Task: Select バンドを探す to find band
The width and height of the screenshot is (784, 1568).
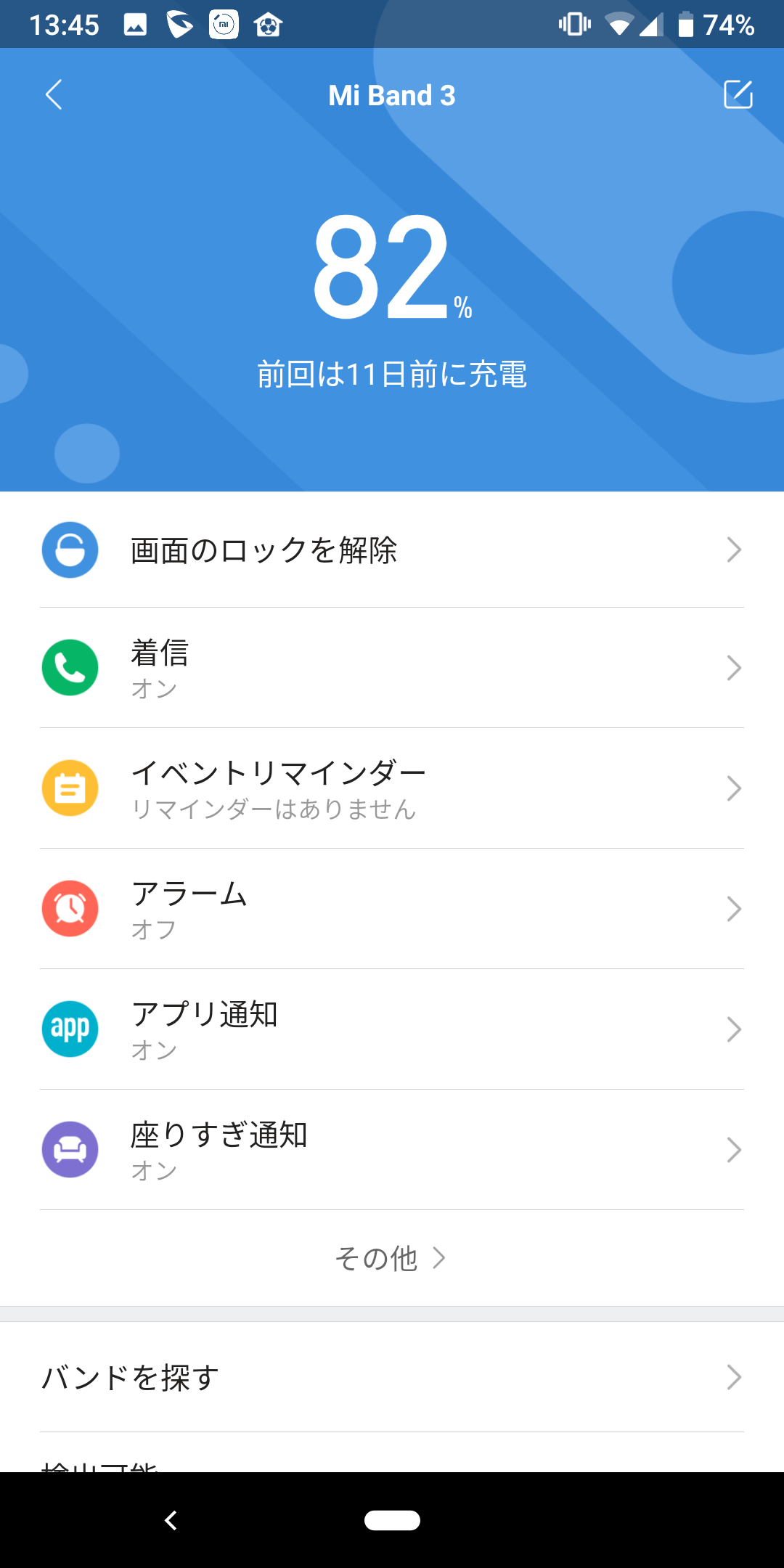Action: [392, 1377]
